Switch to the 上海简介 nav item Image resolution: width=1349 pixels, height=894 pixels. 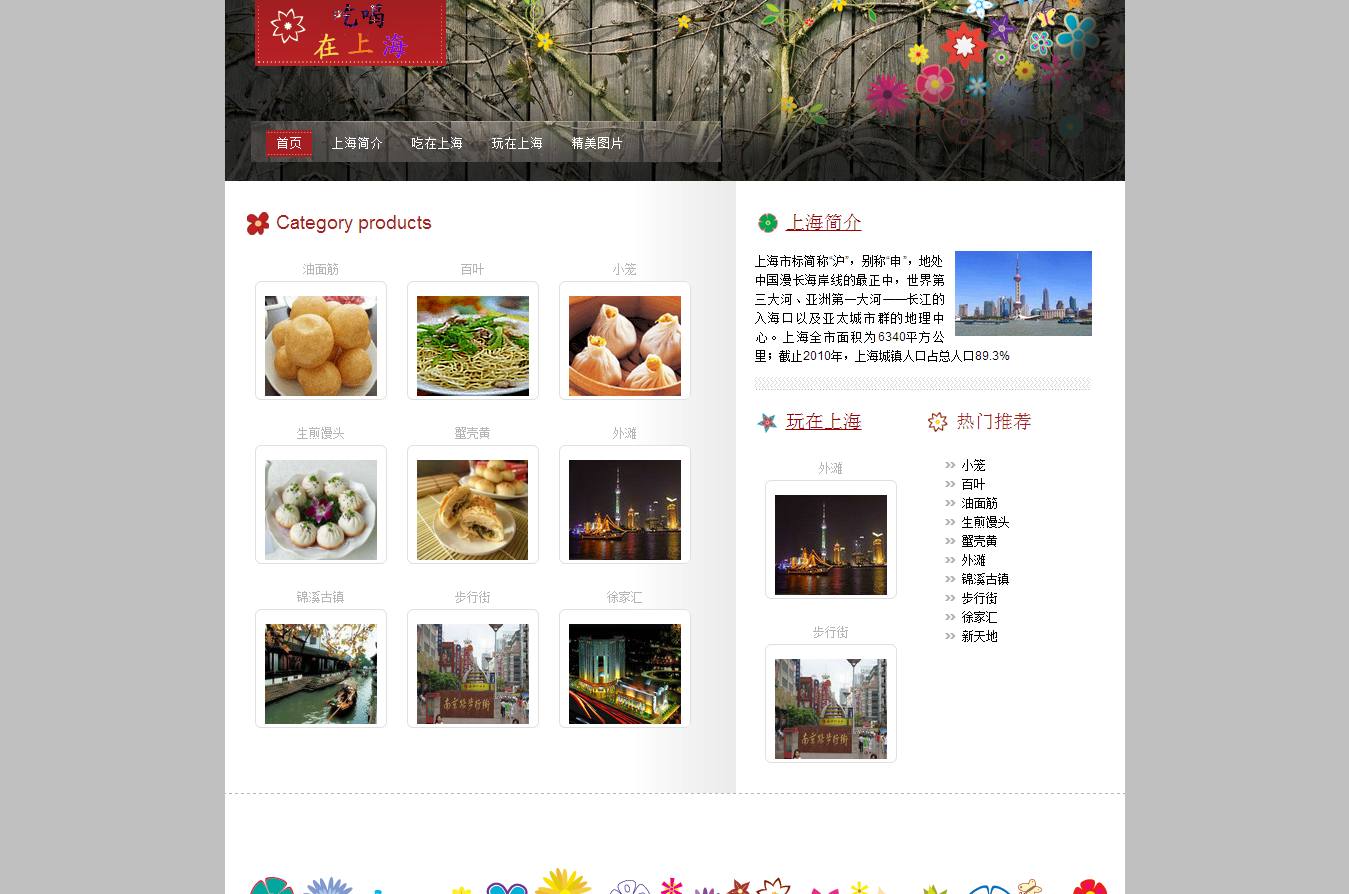[357, 143]
